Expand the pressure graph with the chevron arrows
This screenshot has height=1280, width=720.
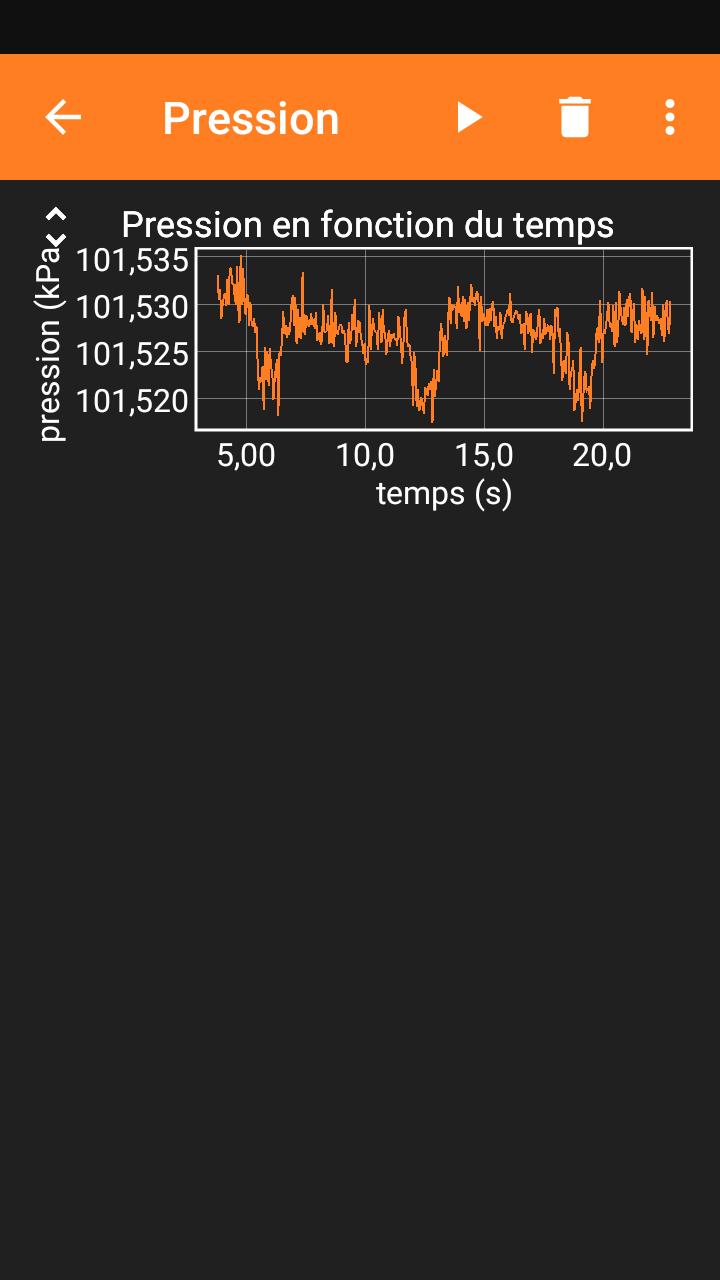point(56,227)
